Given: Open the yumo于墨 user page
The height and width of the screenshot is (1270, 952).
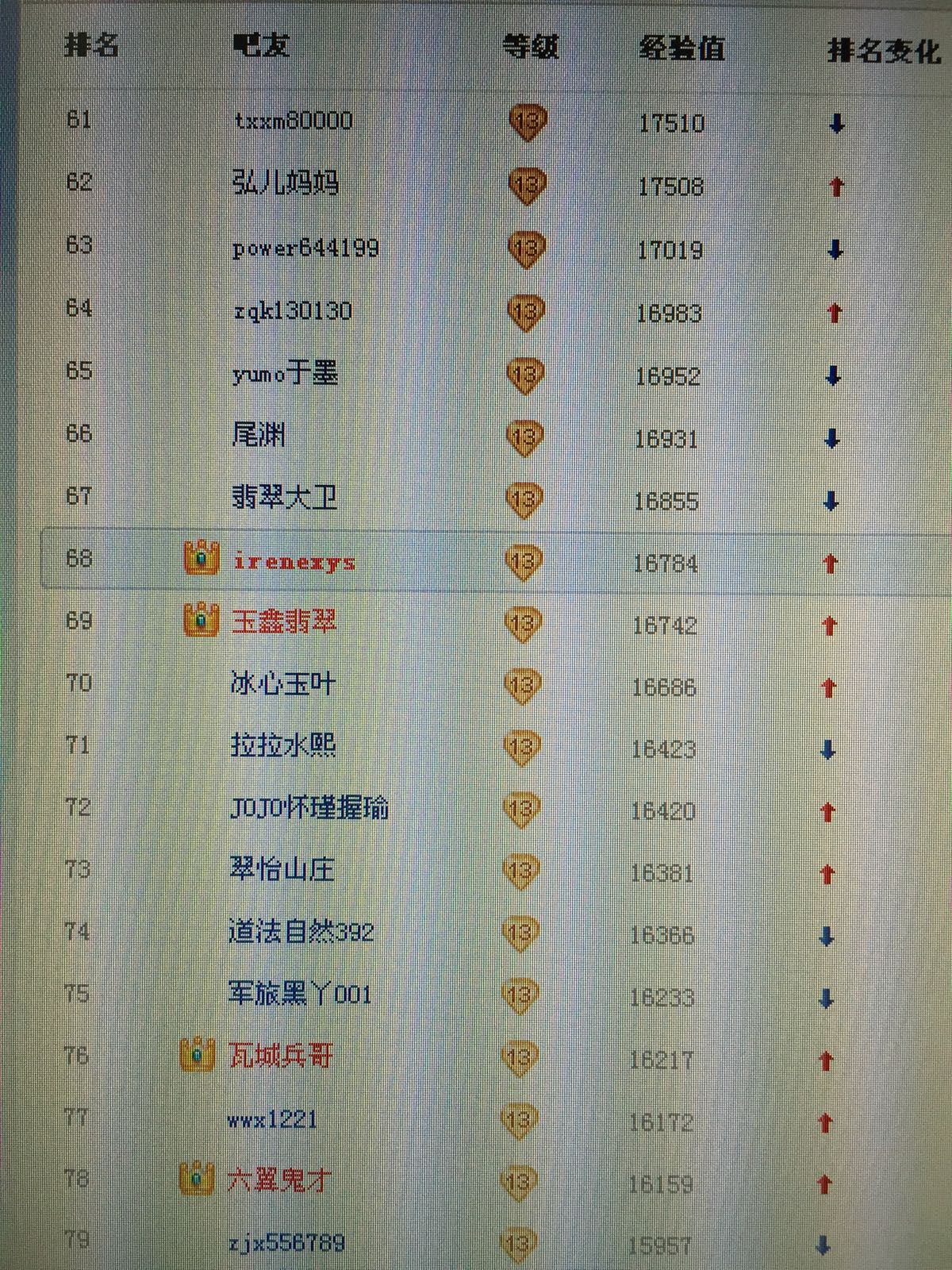Looking at the screenshot, I should [286, 373].
